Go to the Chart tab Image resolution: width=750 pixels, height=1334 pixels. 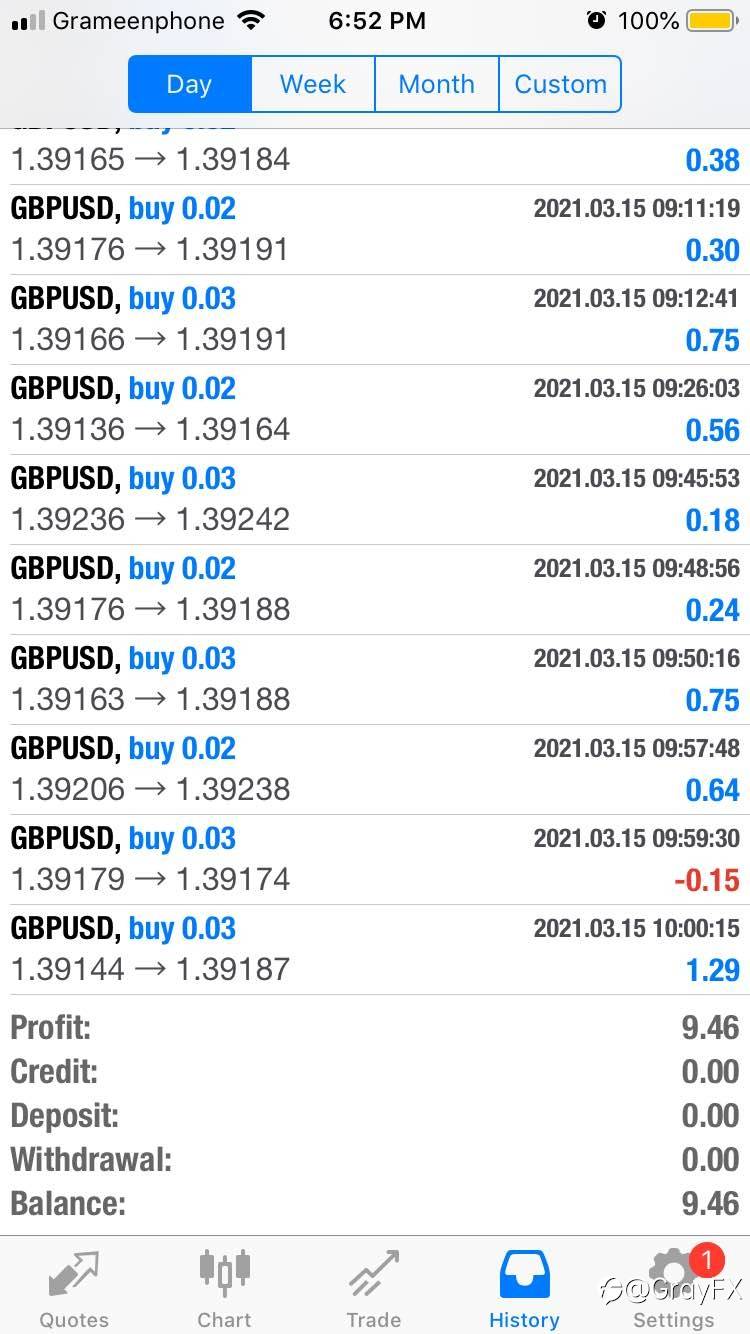(224, 1288)
